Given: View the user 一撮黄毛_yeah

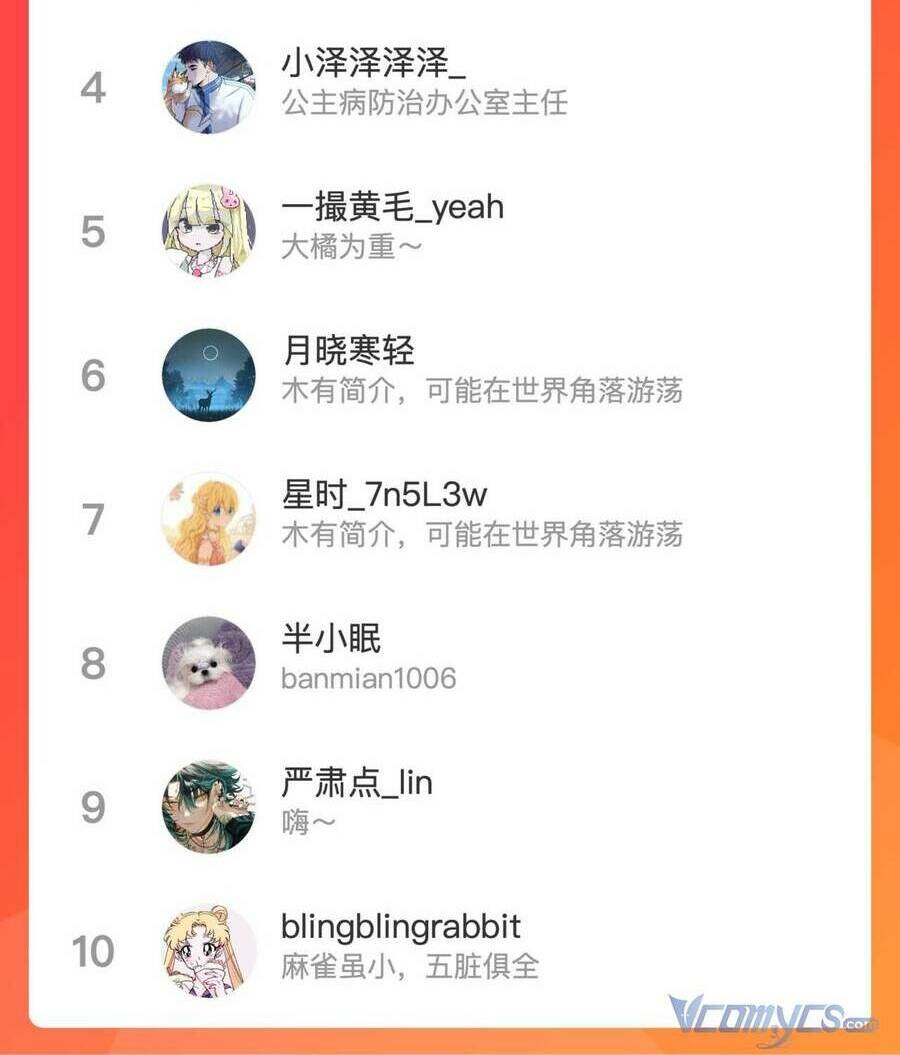Looking at the screenshot, I should coord(392,208).
